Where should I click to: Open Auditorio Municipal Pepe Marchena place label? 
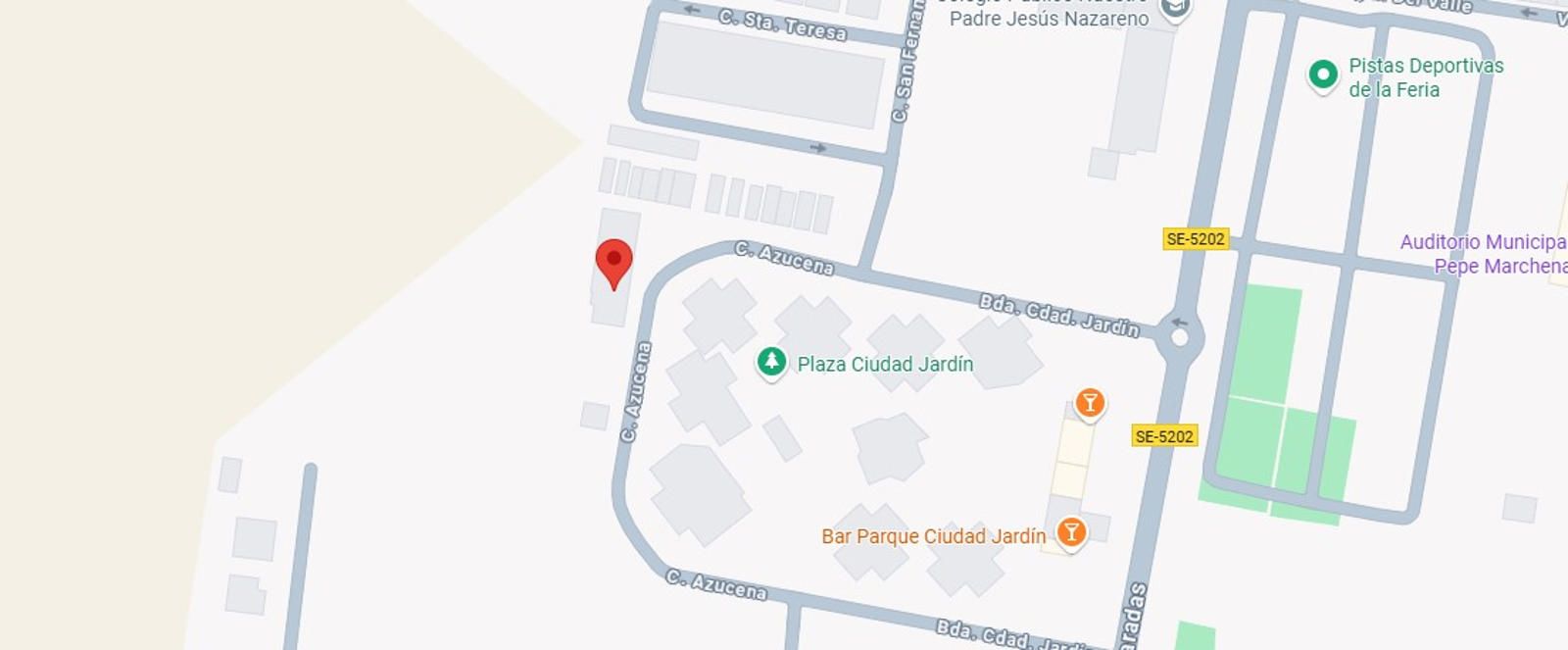1483,254
